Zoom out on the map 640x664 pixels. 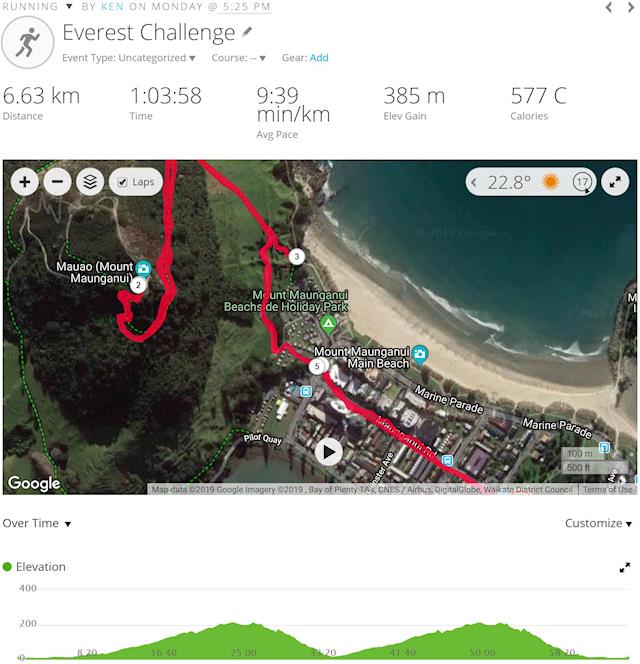pos(57,182)
